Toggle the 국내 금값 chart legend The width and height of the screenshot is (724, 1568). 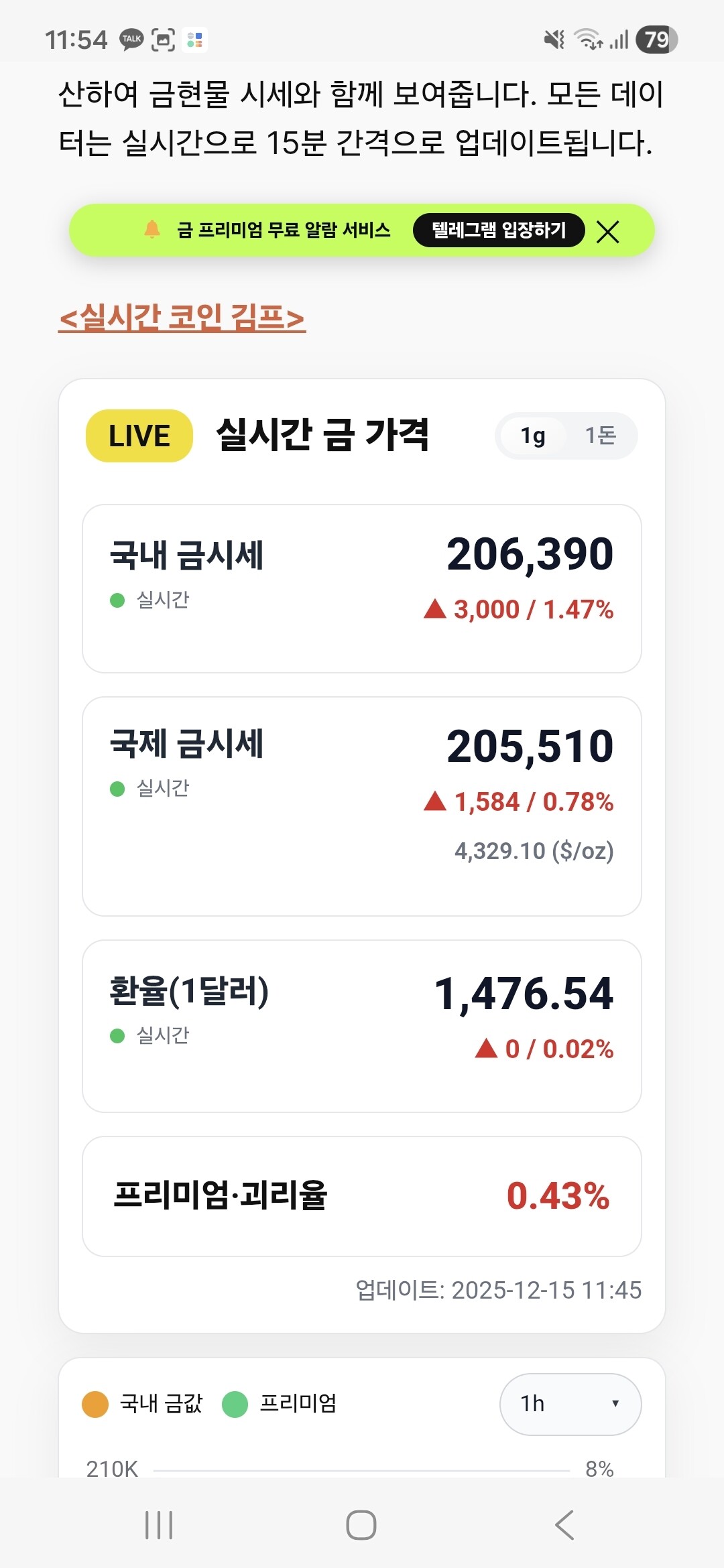(x=143, y=1404)
